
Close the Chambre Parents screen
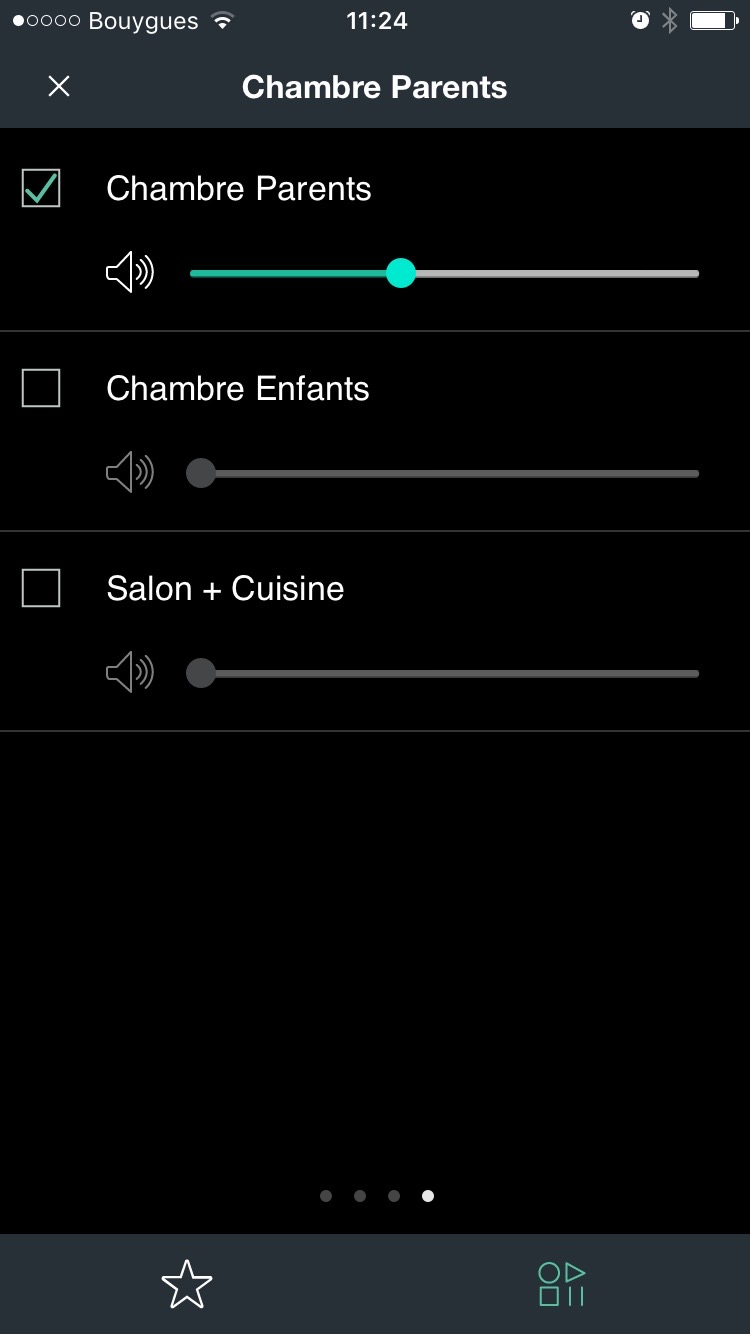[x=59, y=87]
